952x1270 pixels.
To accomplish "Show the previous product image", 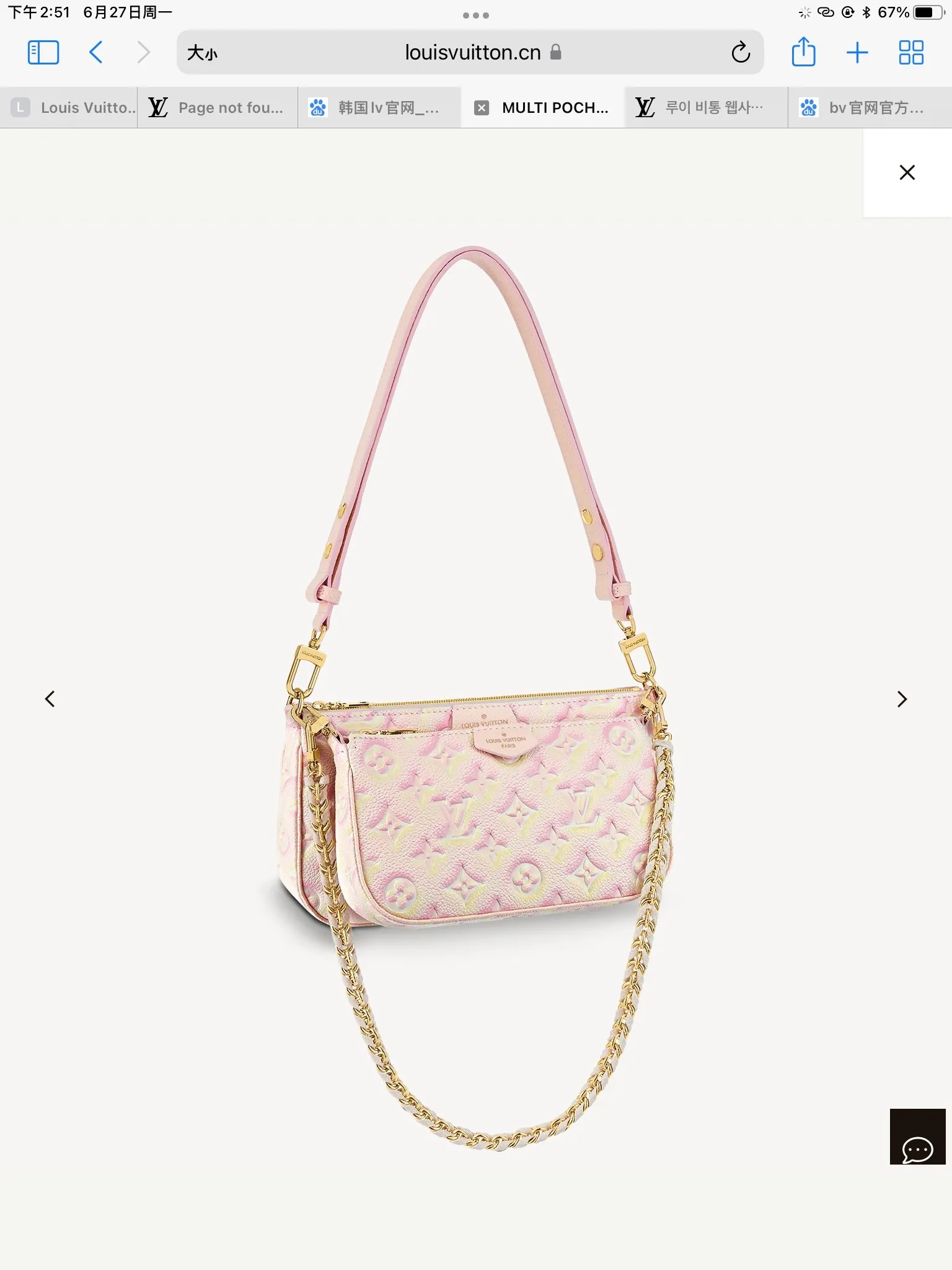I will (50, 699).
